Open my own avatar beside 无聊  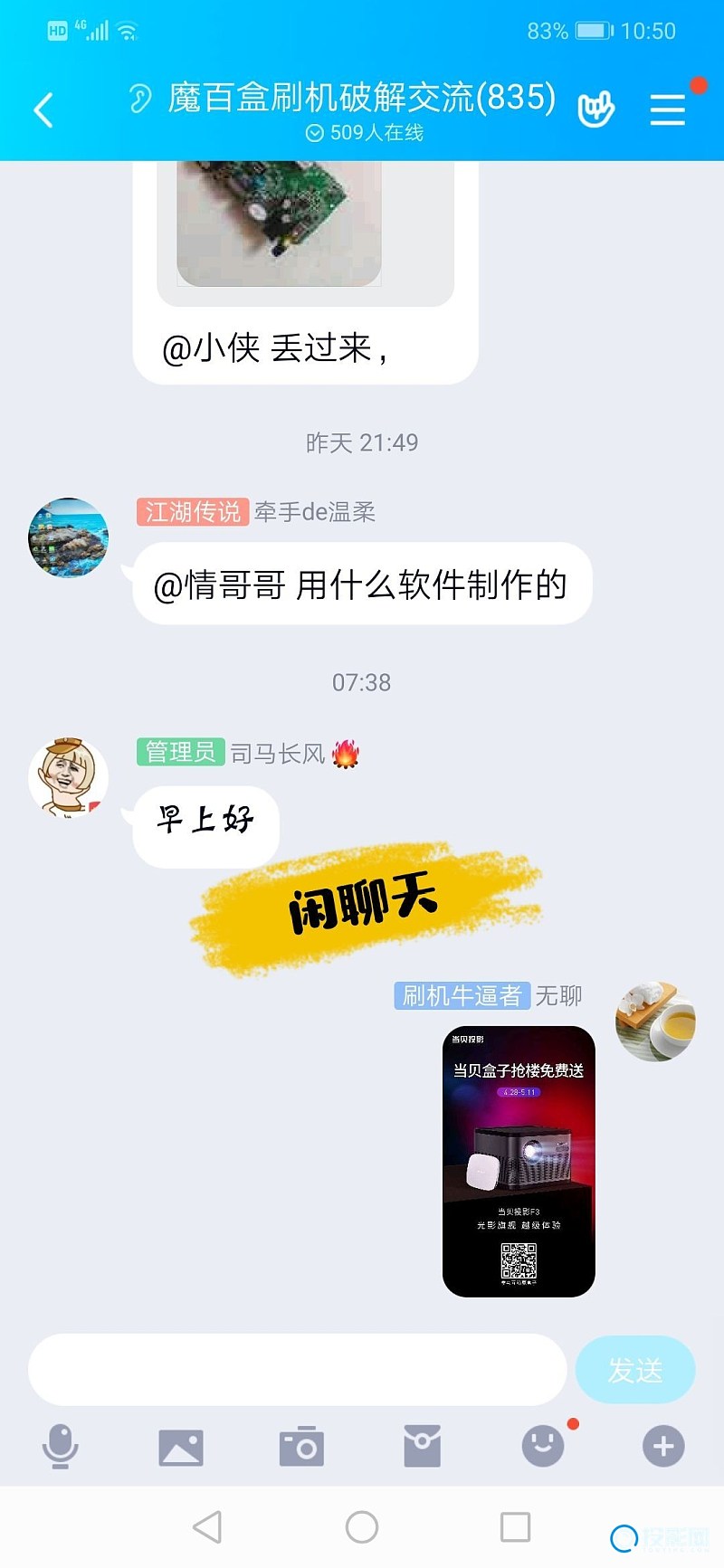pyautogui.click(x=655, y=1021)
